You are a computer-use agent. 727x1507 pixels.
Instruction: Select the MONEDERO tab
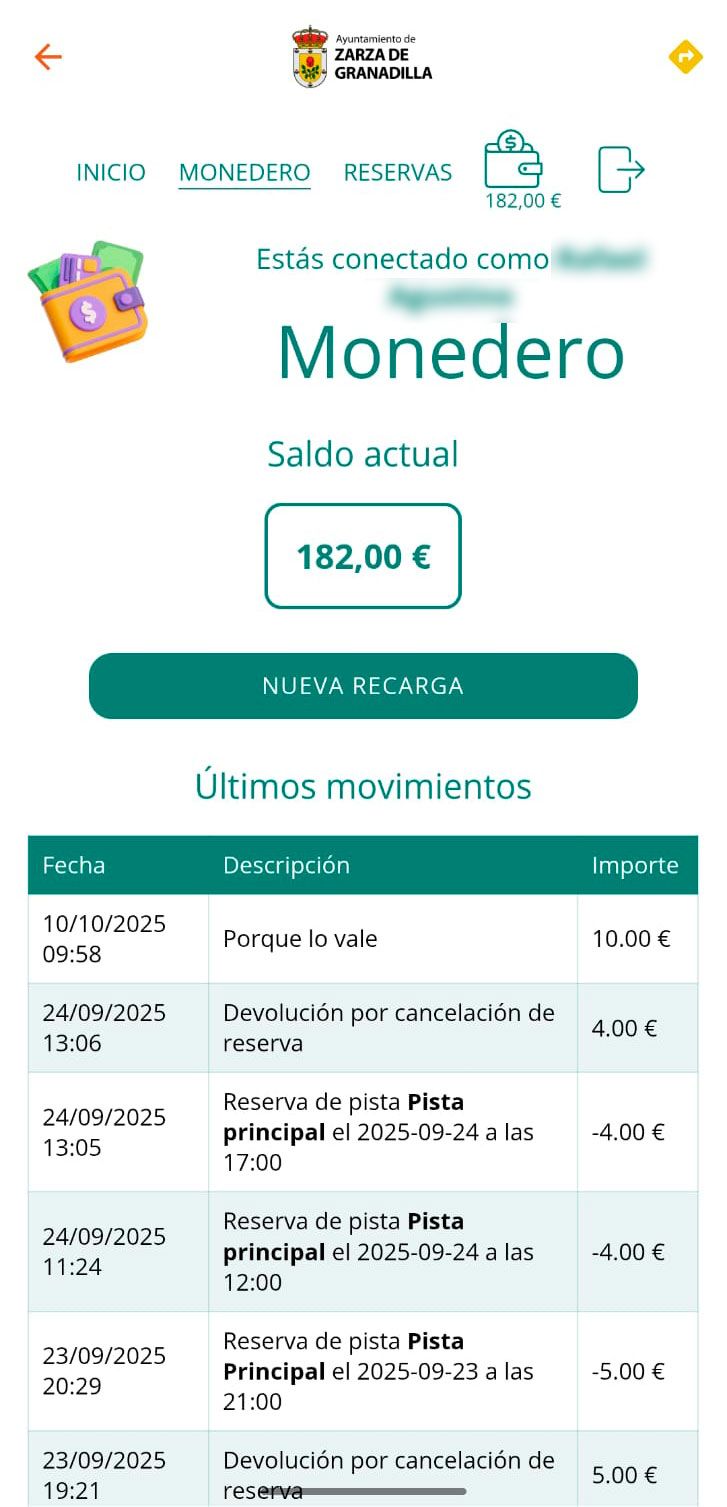click(244, 172)
